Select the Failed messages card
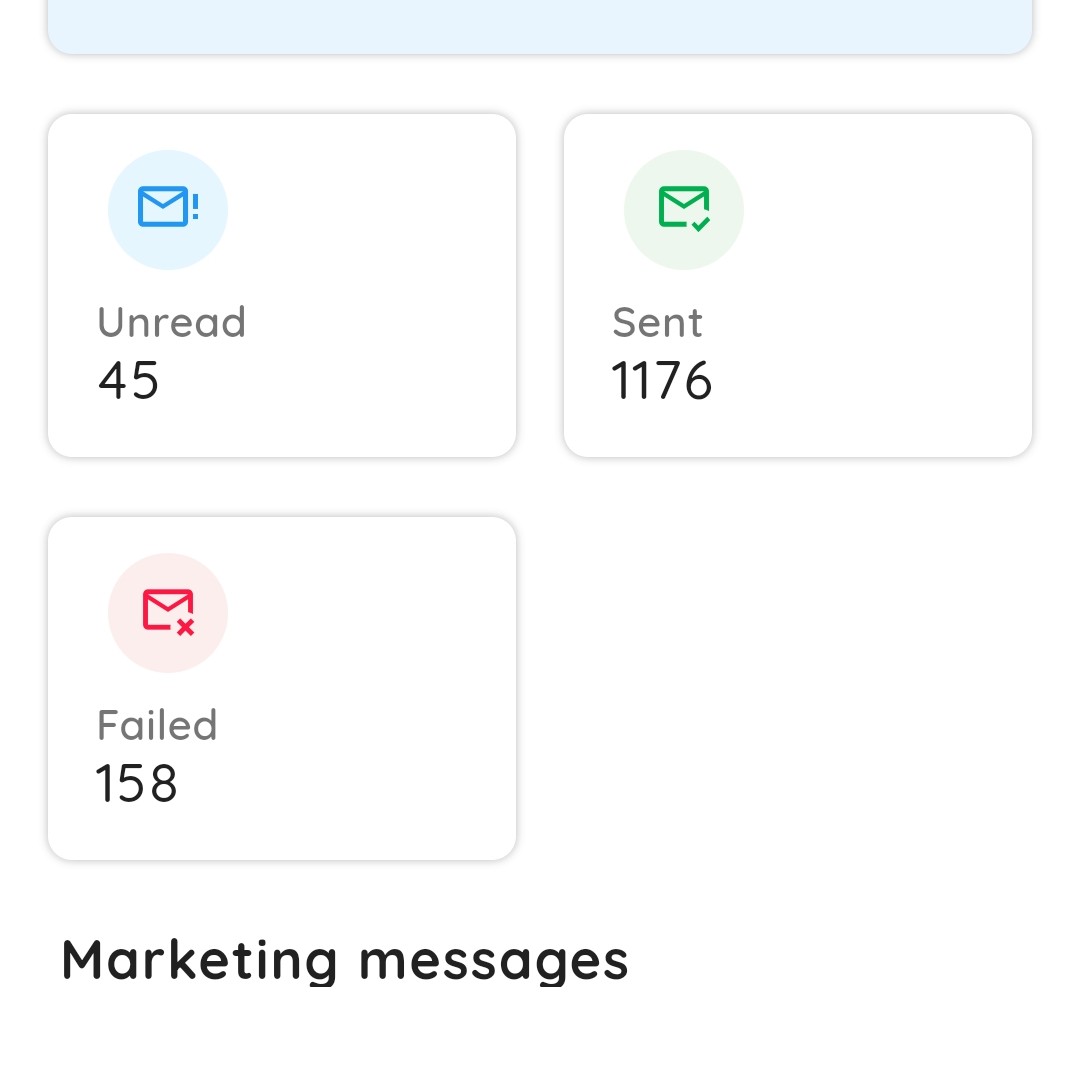The image size is (1080, 1080). click(x=282, y=688)
